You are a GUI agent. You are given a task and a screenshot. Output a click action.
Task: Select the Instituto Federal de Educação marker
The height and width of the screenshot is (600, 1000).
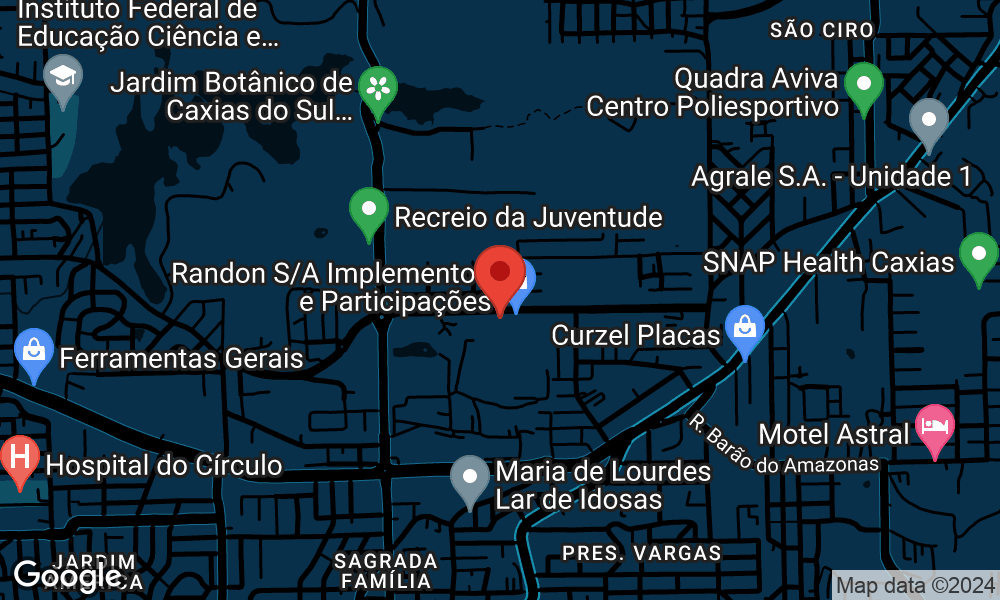pyautogui.click(x=63, y=76)
